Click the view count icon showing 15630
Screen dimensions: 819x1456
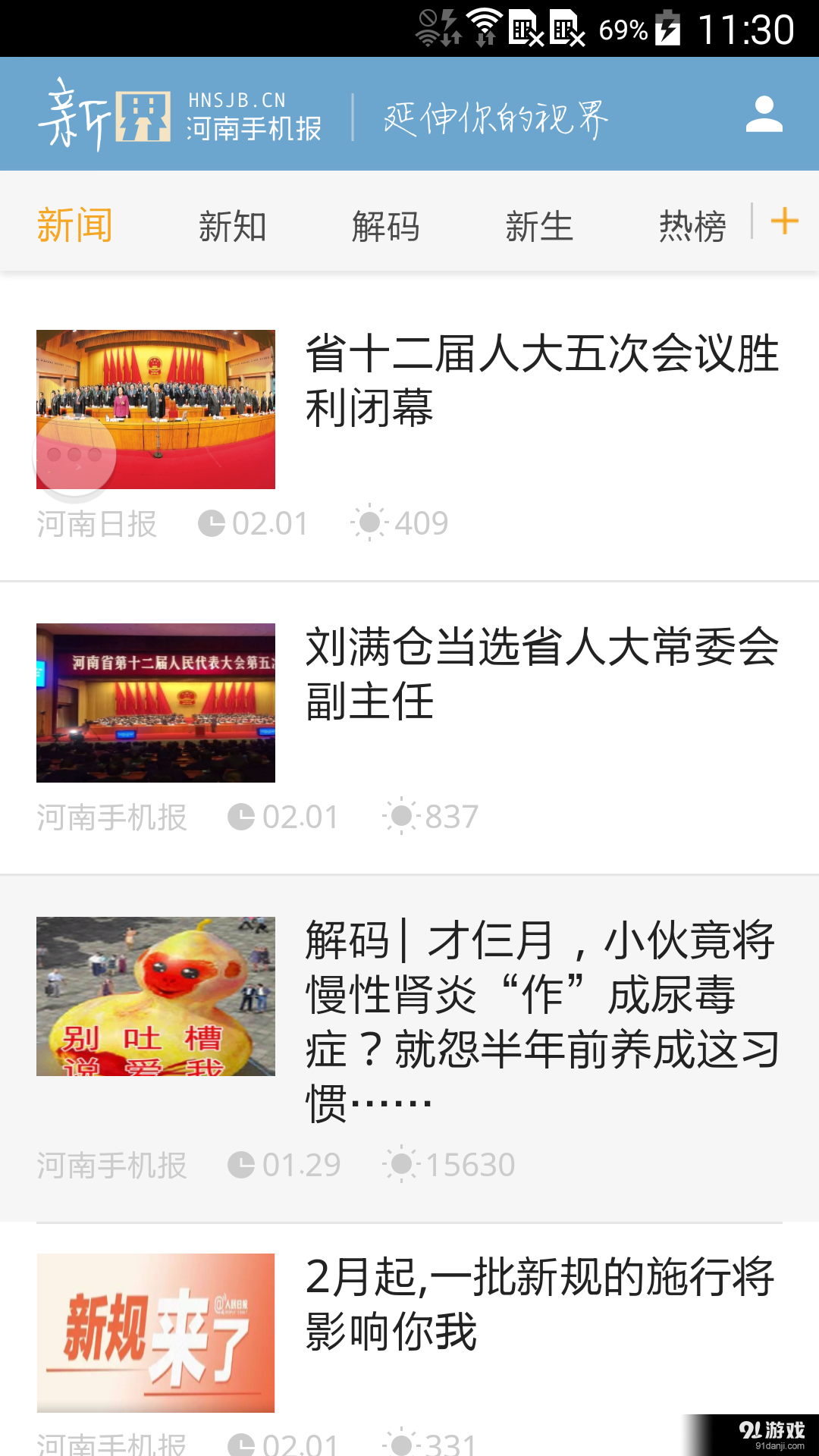point(402,1164)
